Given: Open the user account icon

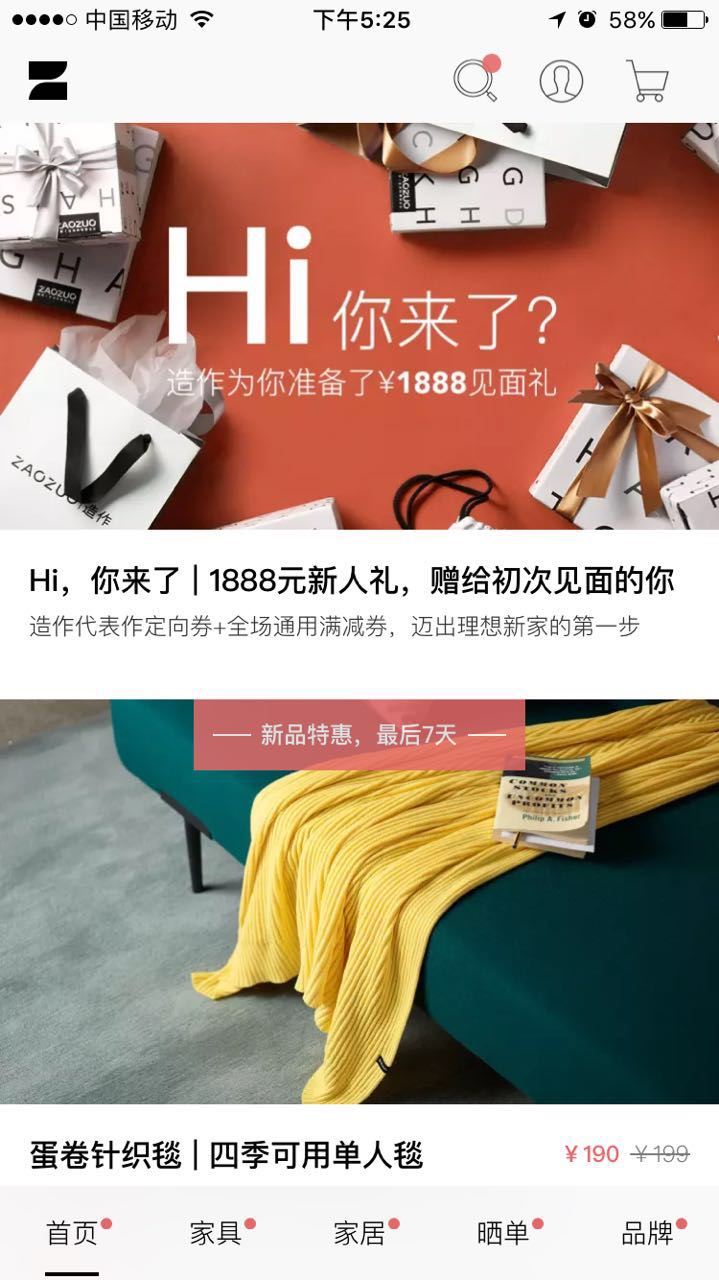Looking at the screenshot, I should click(561, 81).
